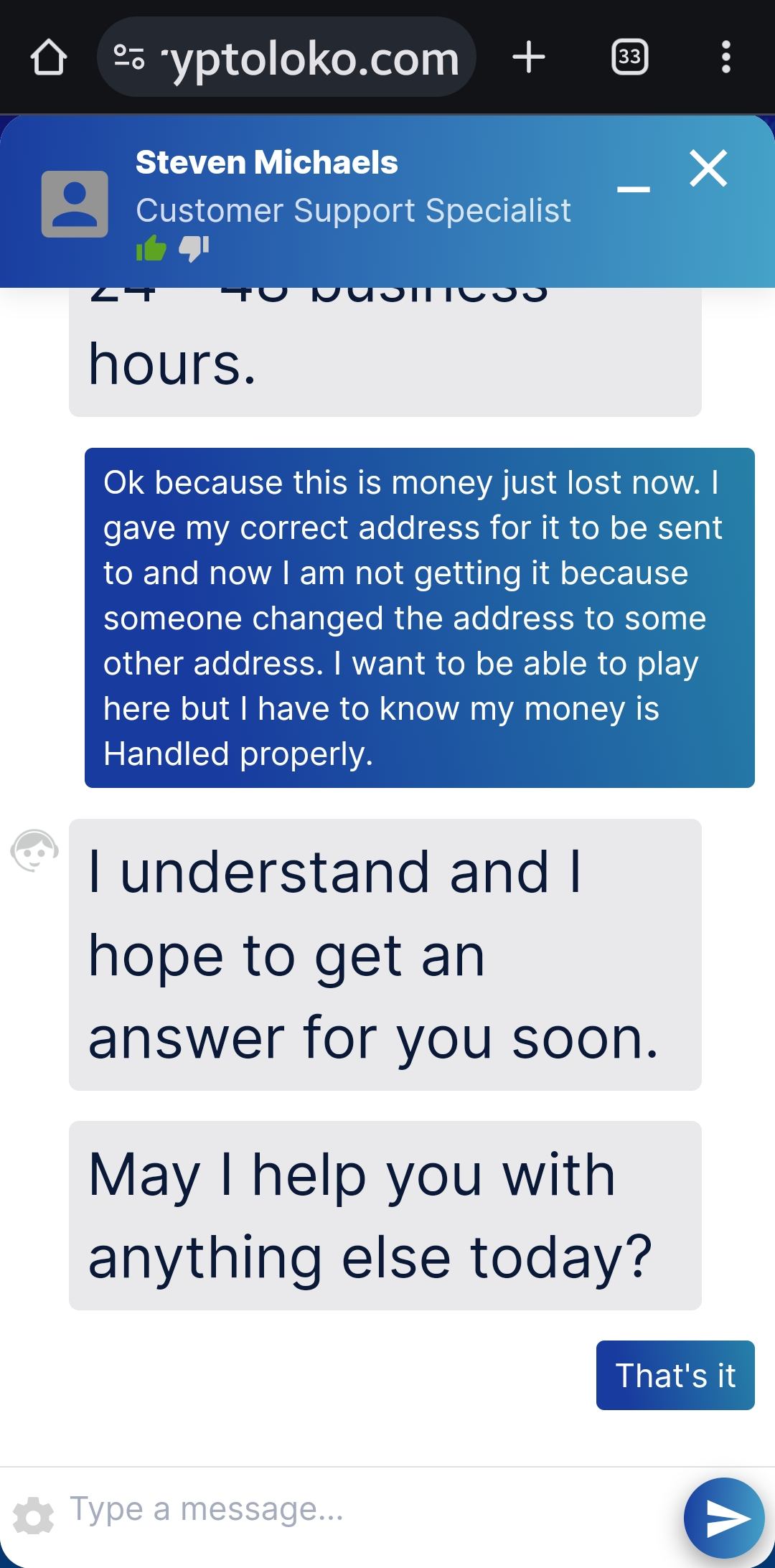The image size is (775, 1568).
Task: Open a new browser tab
Action: pos(529,57)
